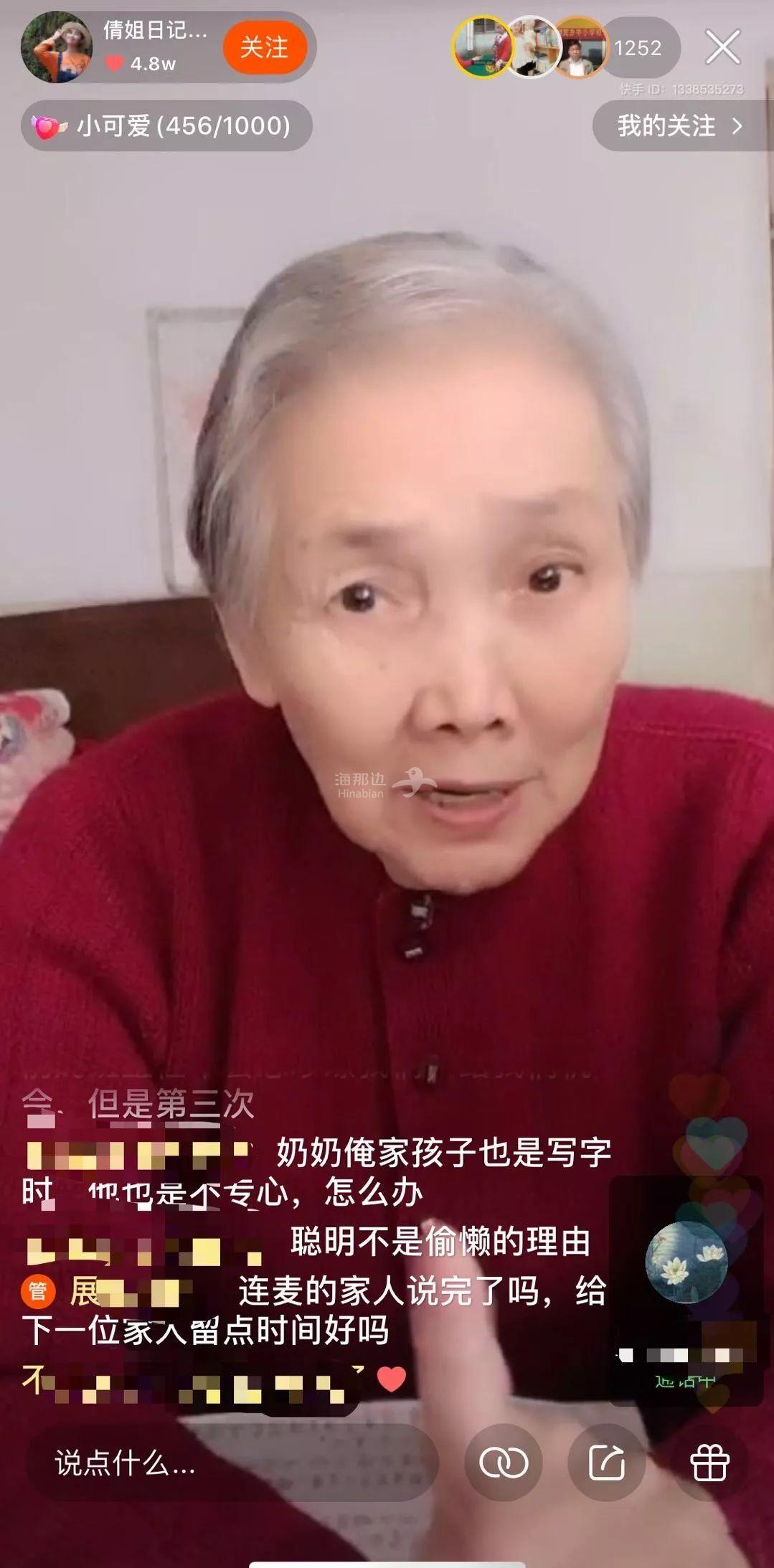This screenshot has width=774, height=1568.
Task: Open the lotus-avatar guest window
Action: click(x=686, y=1264)
